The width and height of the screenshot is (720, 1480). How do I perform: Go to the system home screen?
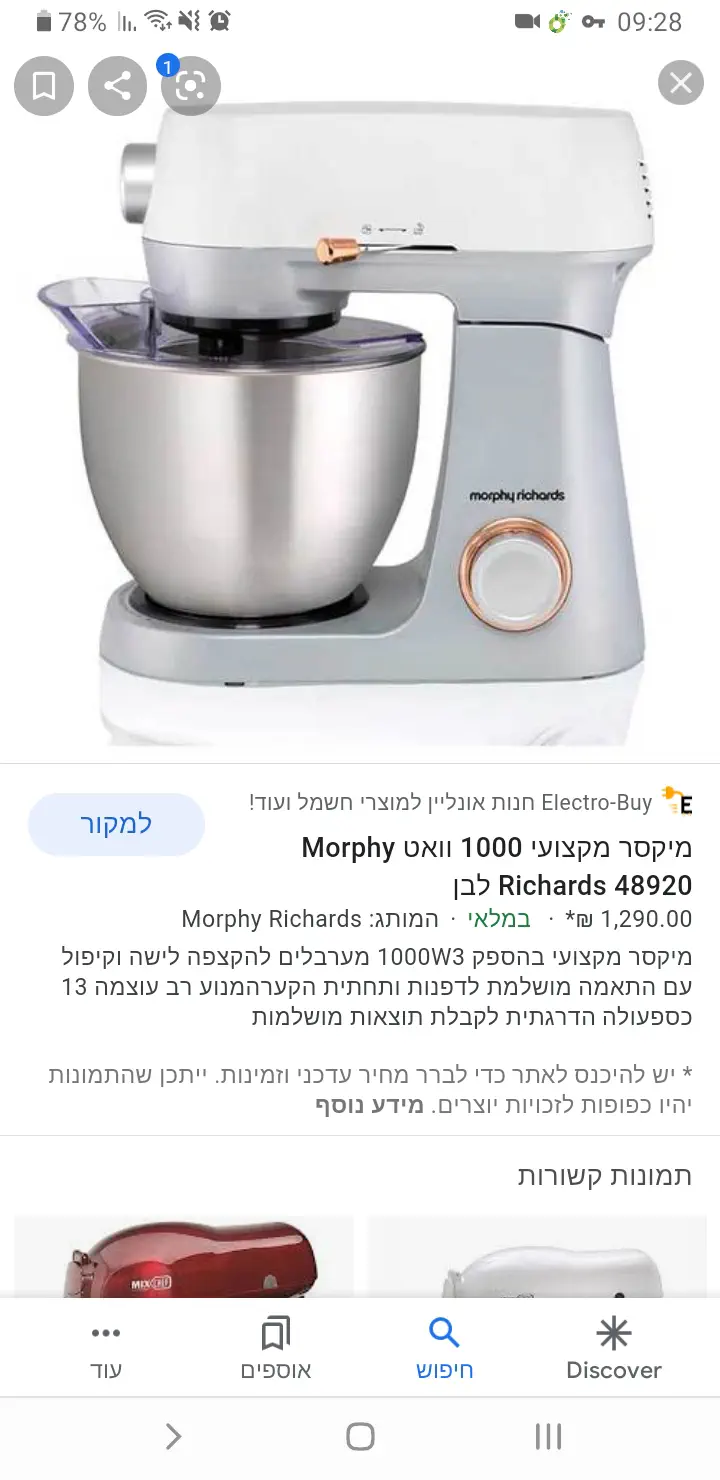click(x=360, y=1437)
